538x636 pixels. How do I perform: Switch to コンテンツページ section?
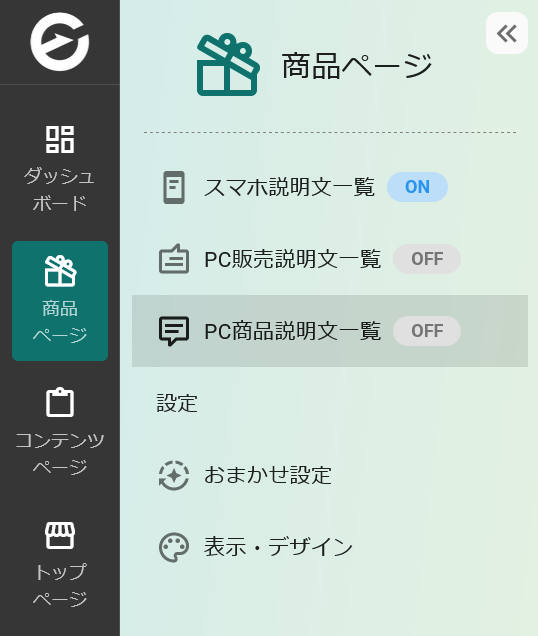60,432
